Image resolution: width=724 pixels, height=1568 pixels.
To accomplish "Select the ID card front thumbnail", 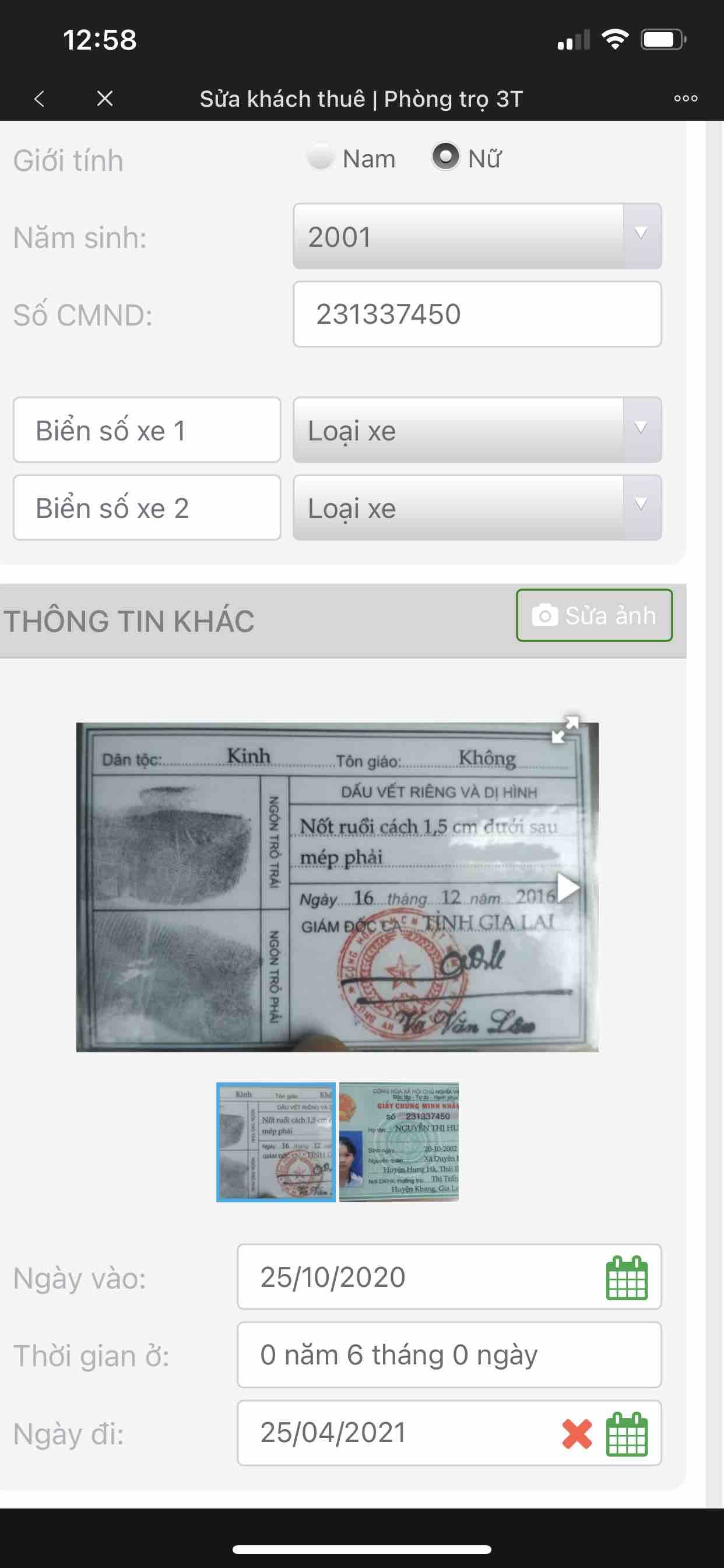I will pos(399,1142).
